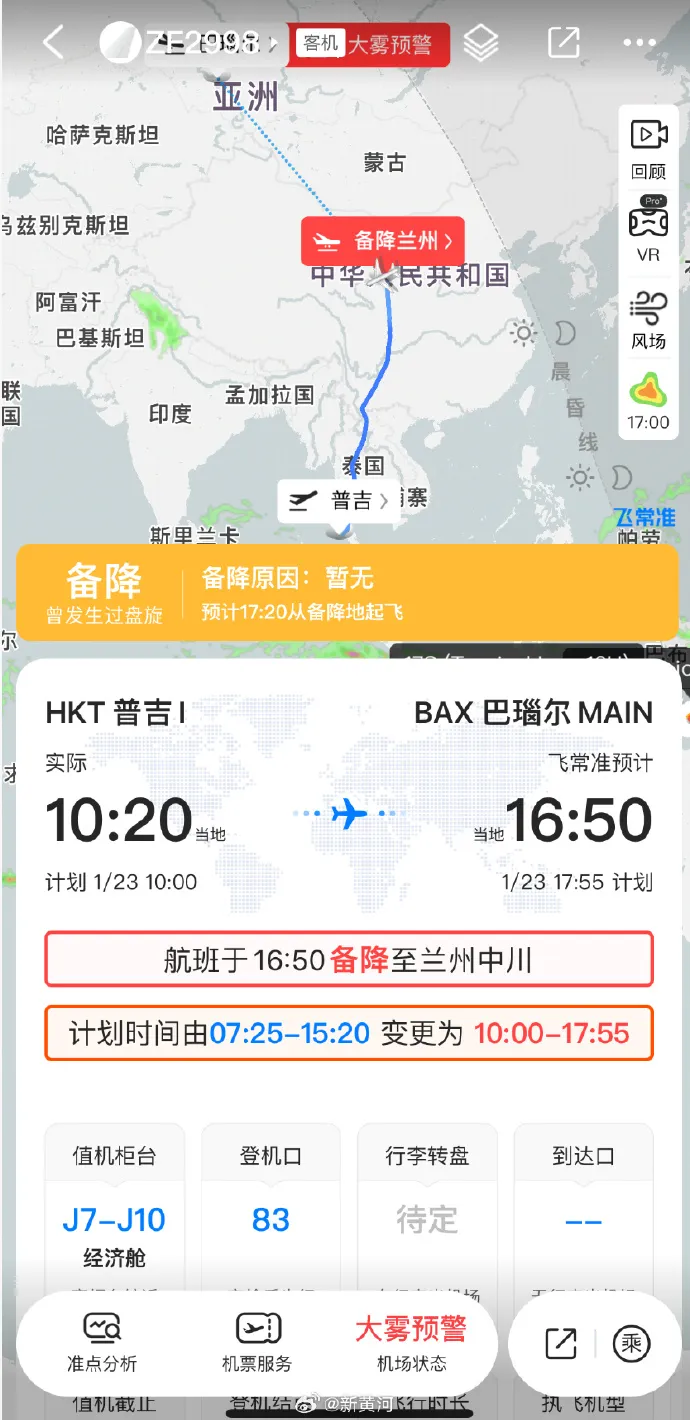This screenshot has height=1420, width=690.
Task: View 大雾预警 airport status
Action: (x=411, y=1343)
